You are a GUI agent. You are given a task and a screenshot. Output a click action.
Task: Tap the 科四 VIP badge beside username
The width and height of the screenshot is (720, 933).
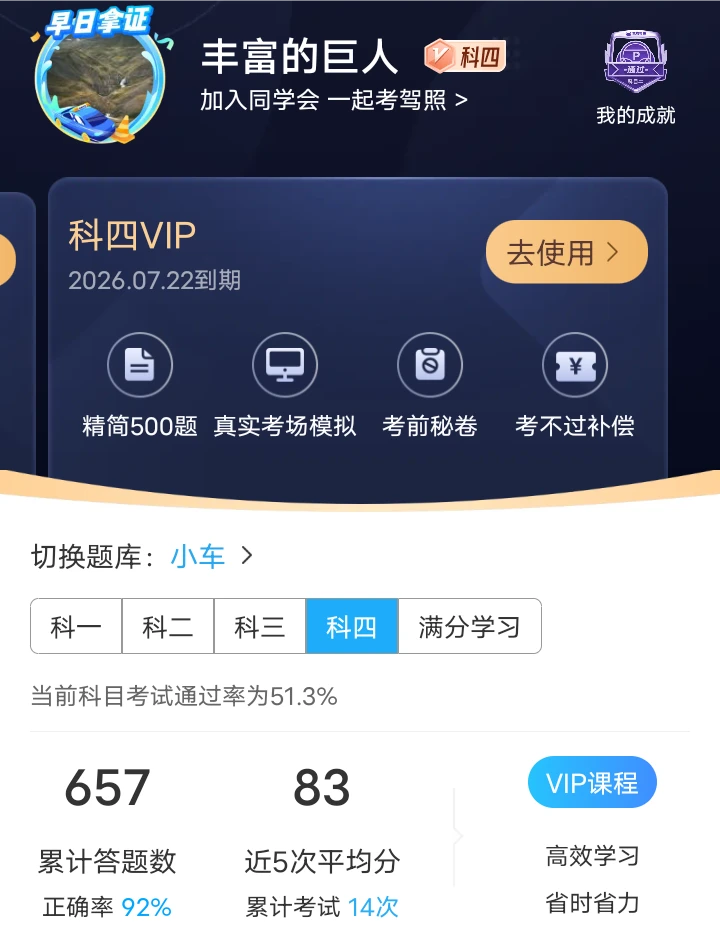click(464, 57)
